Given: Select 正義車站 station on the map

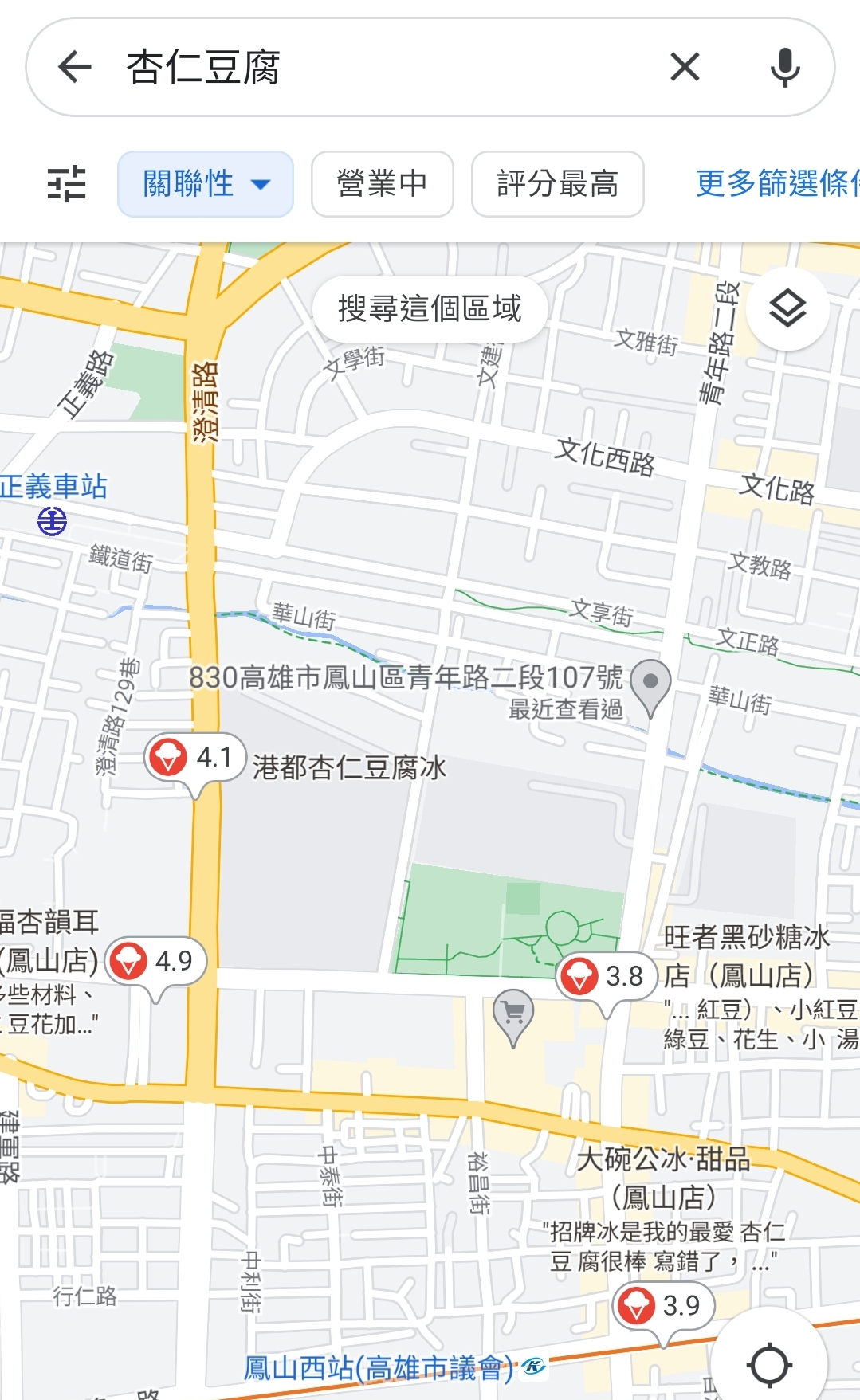Looking at the screenshot, I should click(53, 522).
